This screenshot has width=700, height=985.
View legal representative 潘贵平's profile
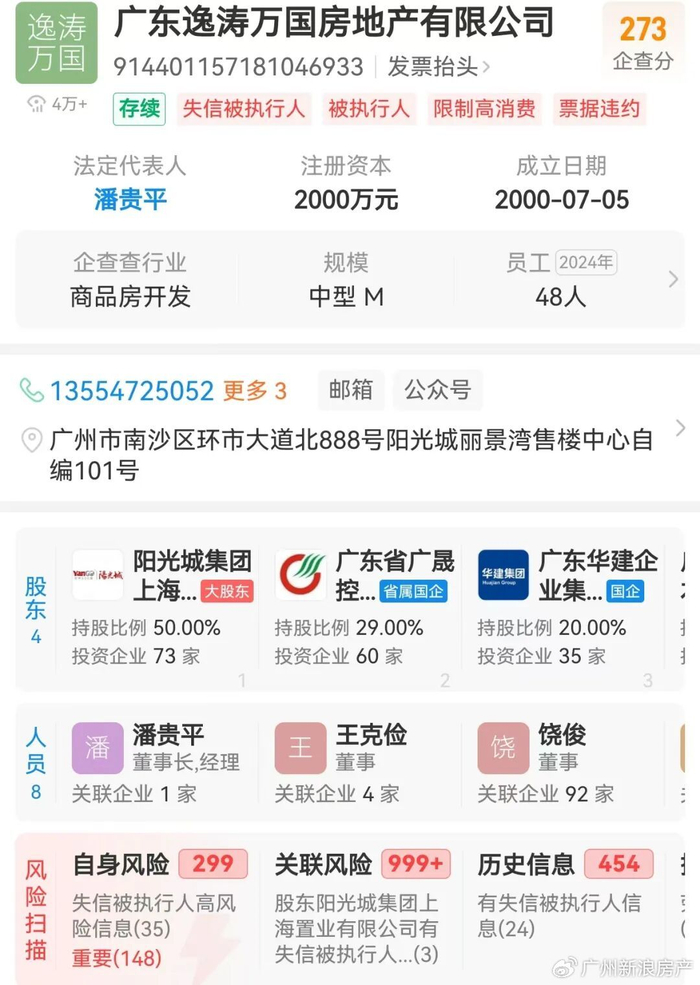130,199
